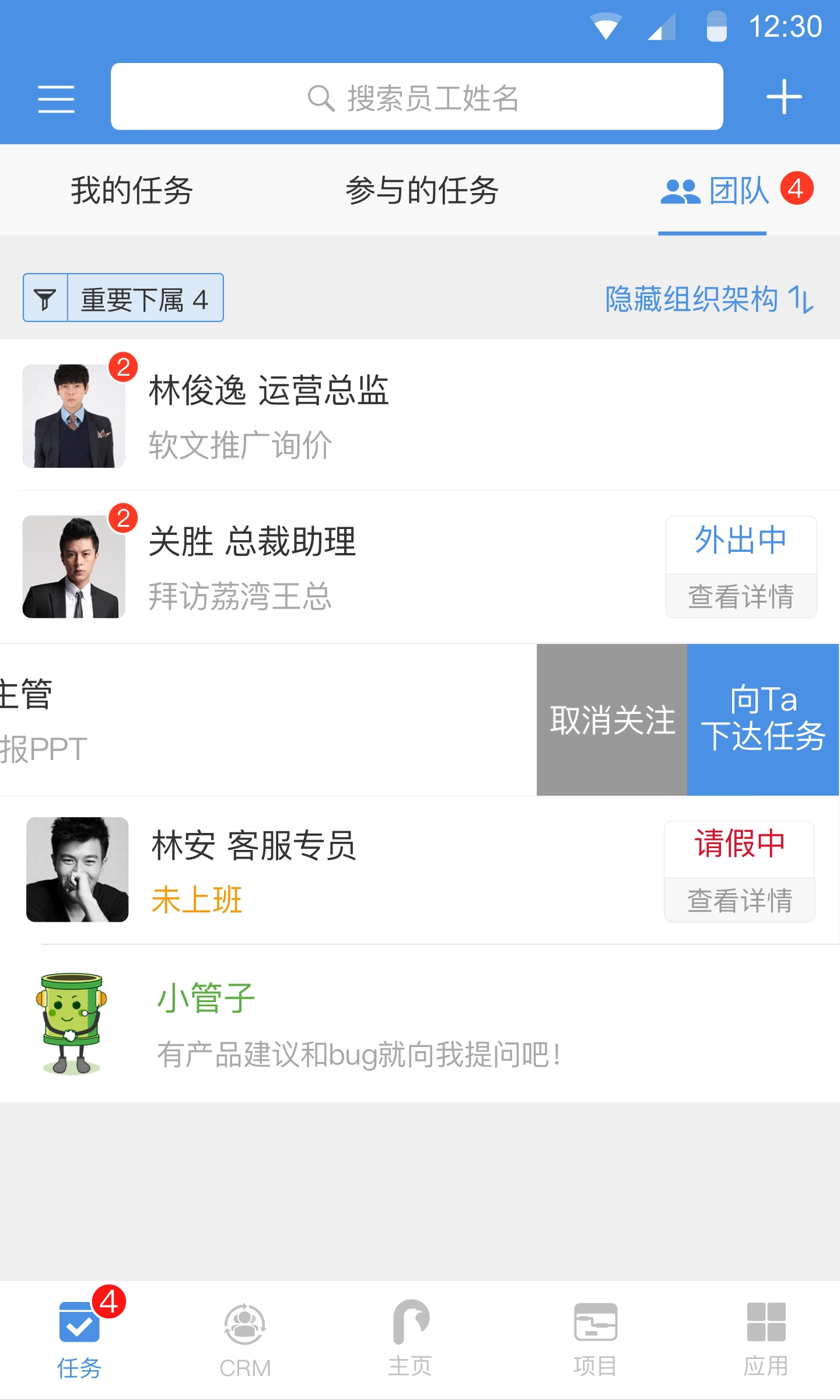Open the hamburger drawer menu
840x1400 pixels.
click(x=56, y=98)
